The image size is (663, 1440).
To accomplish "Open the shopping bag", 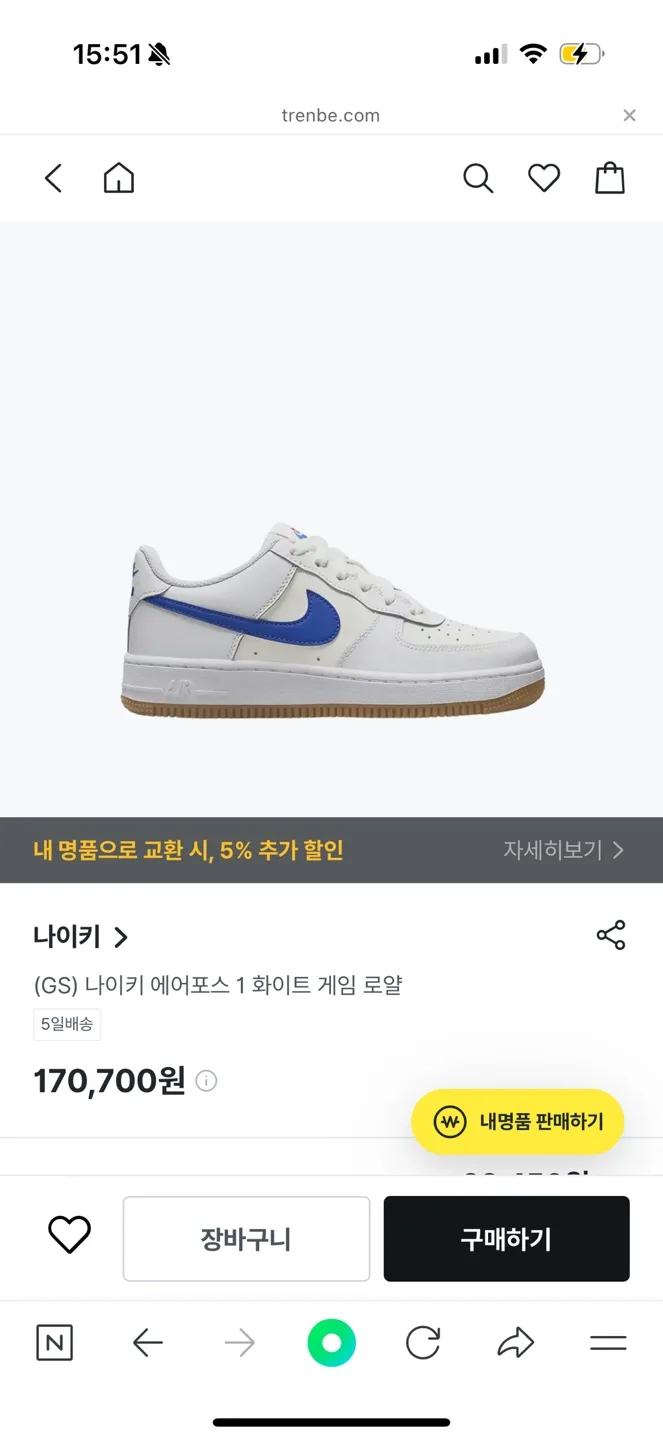I will click(610, 179).
